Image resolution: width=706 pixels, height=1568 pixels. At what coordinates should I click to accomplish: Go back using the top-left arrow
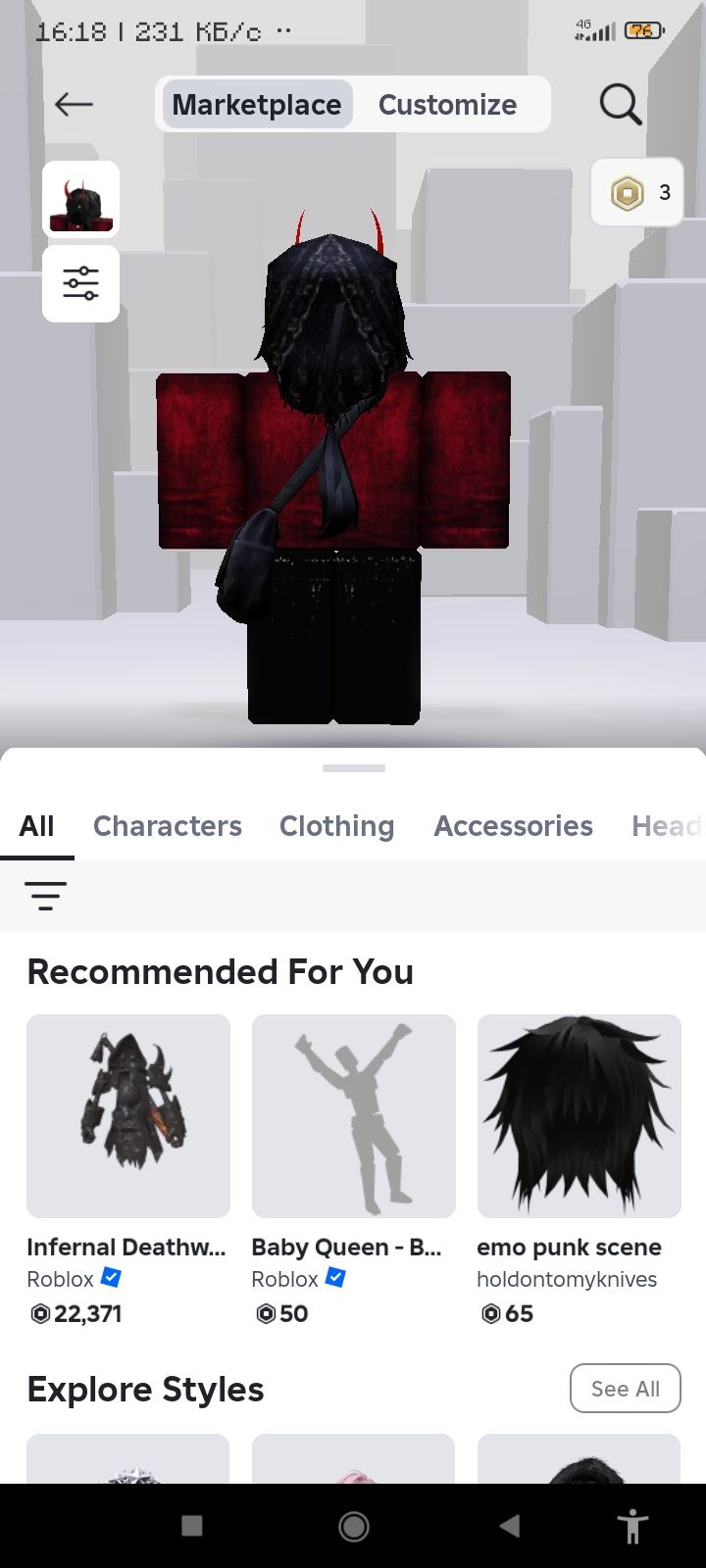74,104
